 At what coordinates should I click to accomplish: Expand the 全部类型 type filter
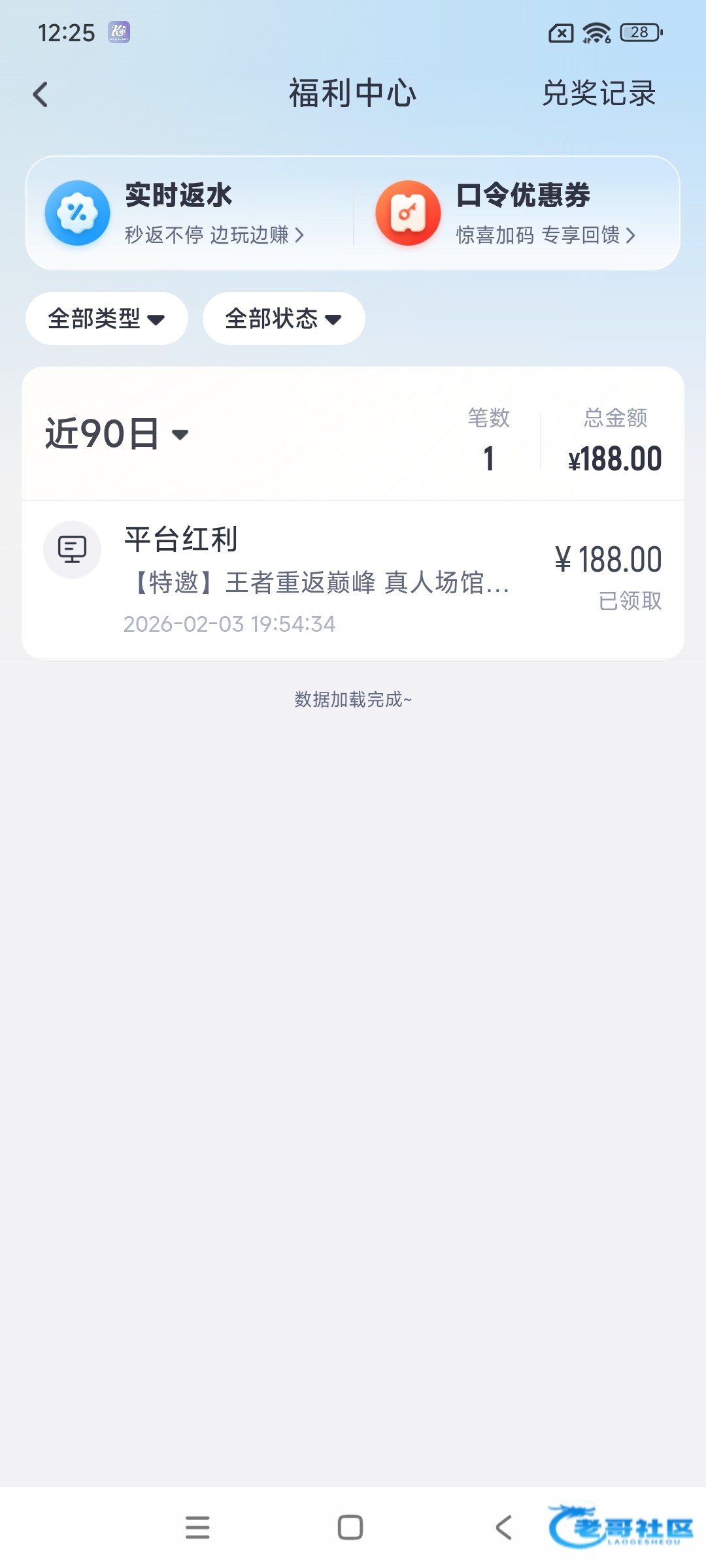(107, 319)
